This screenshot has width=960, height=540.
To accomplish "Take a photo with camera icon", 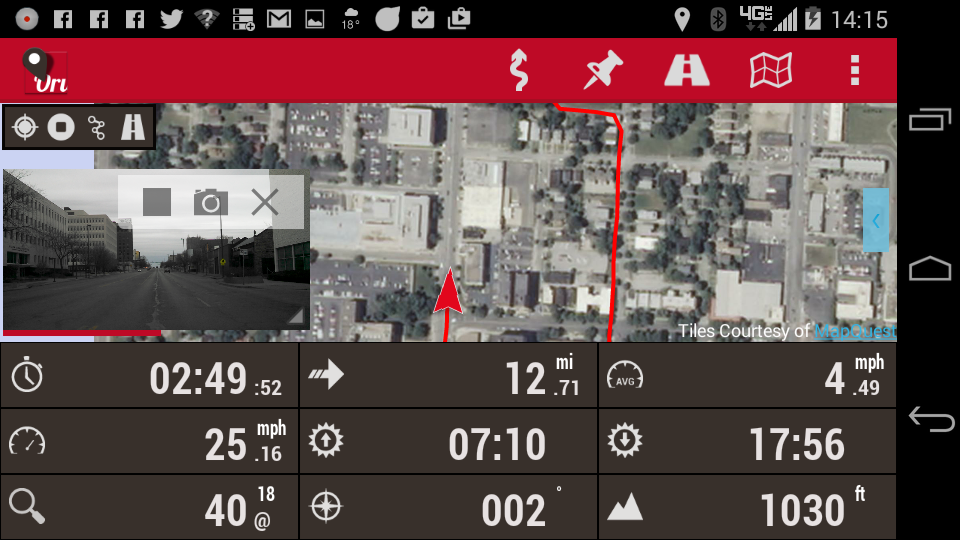I will coord(210,203).
